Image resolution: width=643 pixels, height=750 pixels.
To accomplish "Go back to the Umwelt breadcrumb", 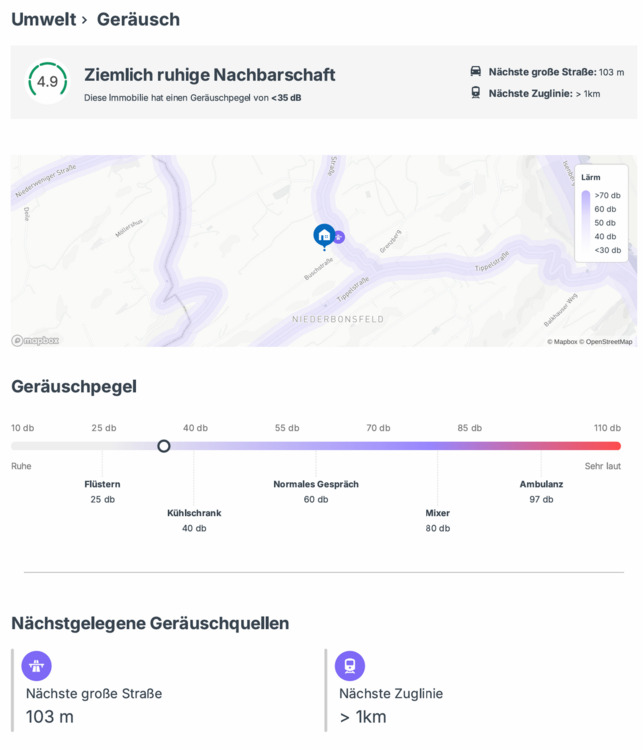I will (x=43, y=19).
